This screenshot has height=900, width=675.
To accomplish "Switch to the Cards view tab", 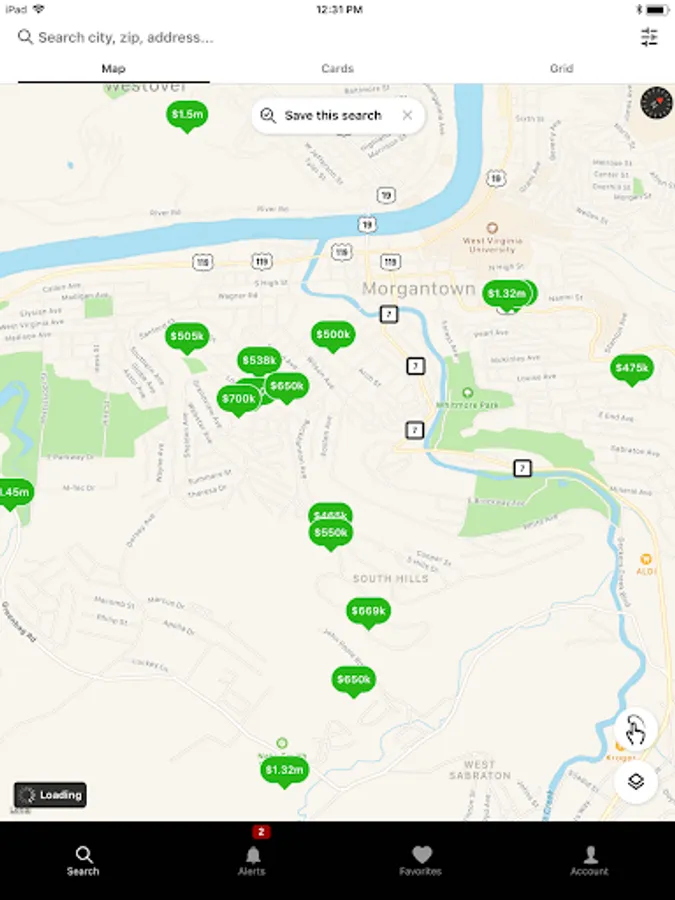I will 337,69.
